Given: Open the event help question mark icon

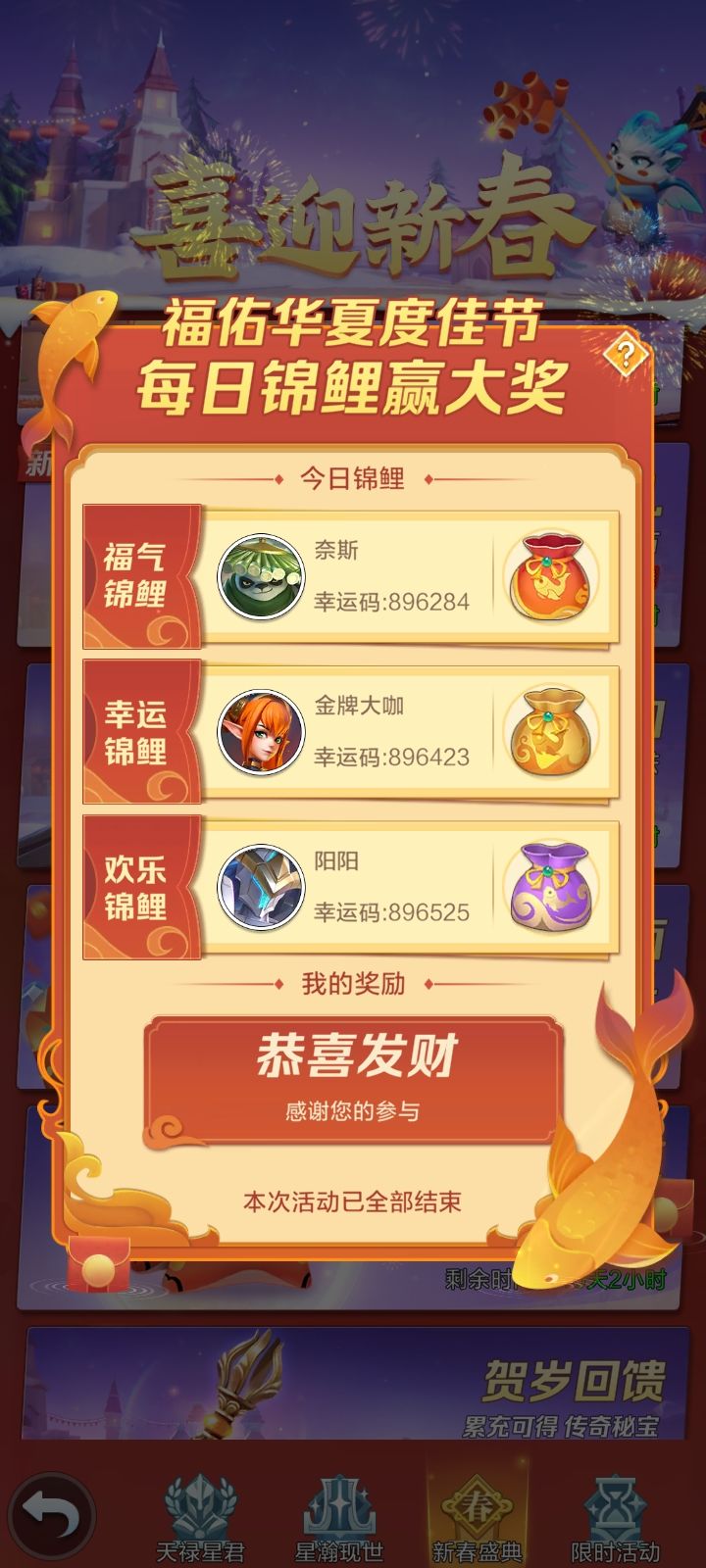Looking at the screenshot, I should pyautogui.click(x=625, y=356).
